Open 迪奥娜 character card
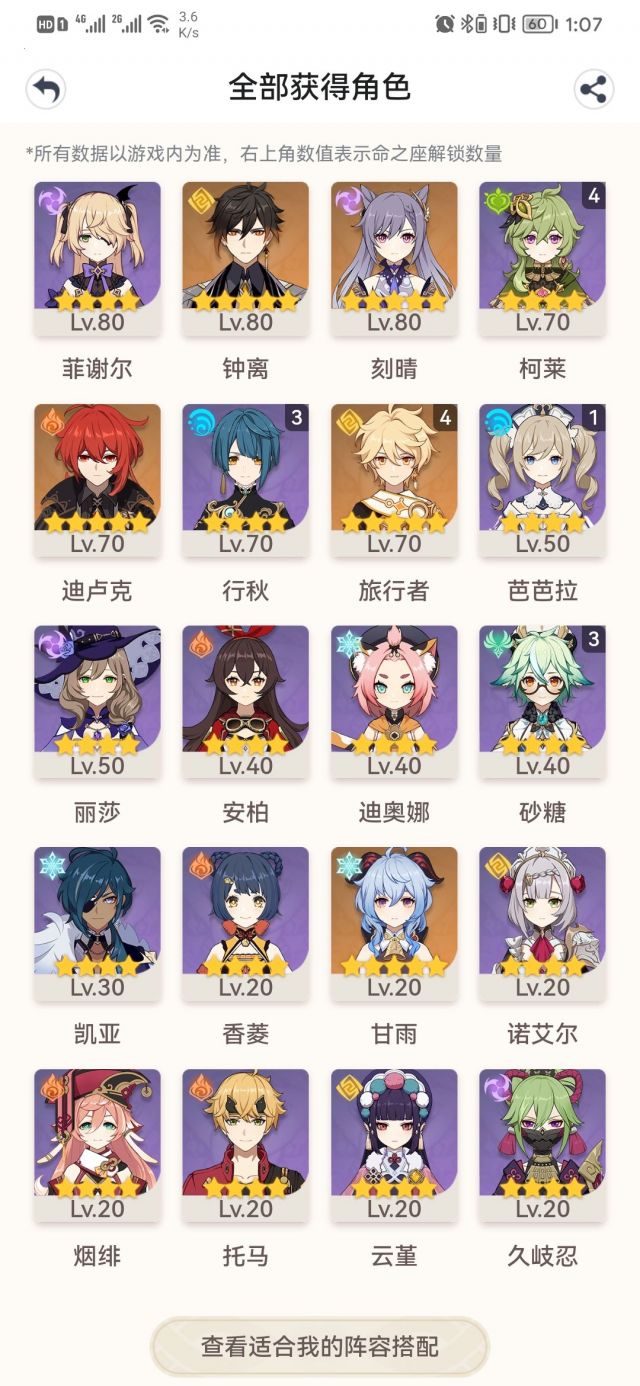Image resolution: width=640 pixels, height=1386 pixels. pos(394,702)
